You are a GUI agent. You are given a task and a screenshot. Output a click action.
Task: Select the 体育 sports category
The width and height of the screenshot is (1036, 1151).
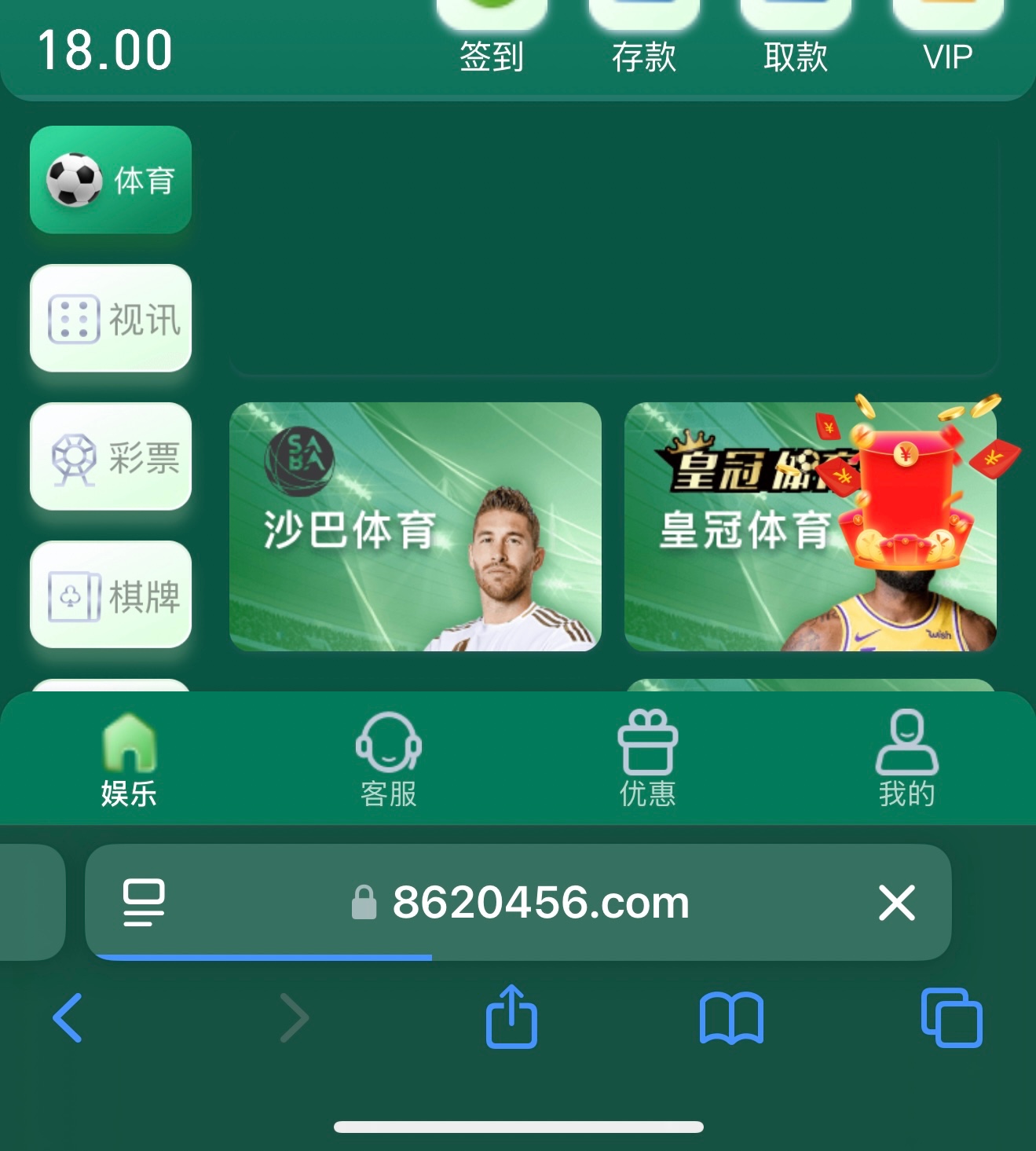[x=111, y=180]
